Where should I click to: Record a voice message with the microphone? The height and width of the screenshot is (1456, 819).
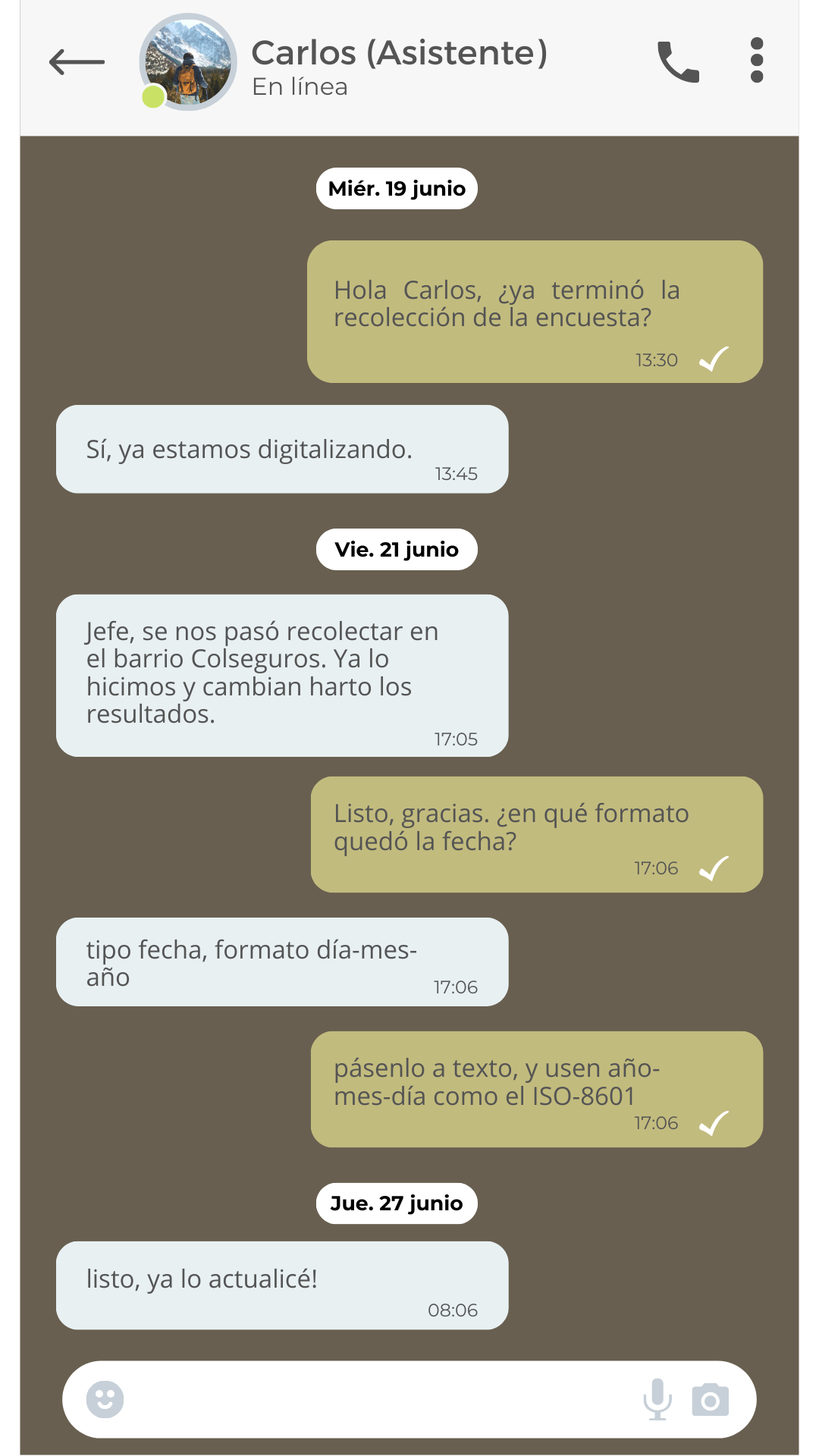point(657,1399)
